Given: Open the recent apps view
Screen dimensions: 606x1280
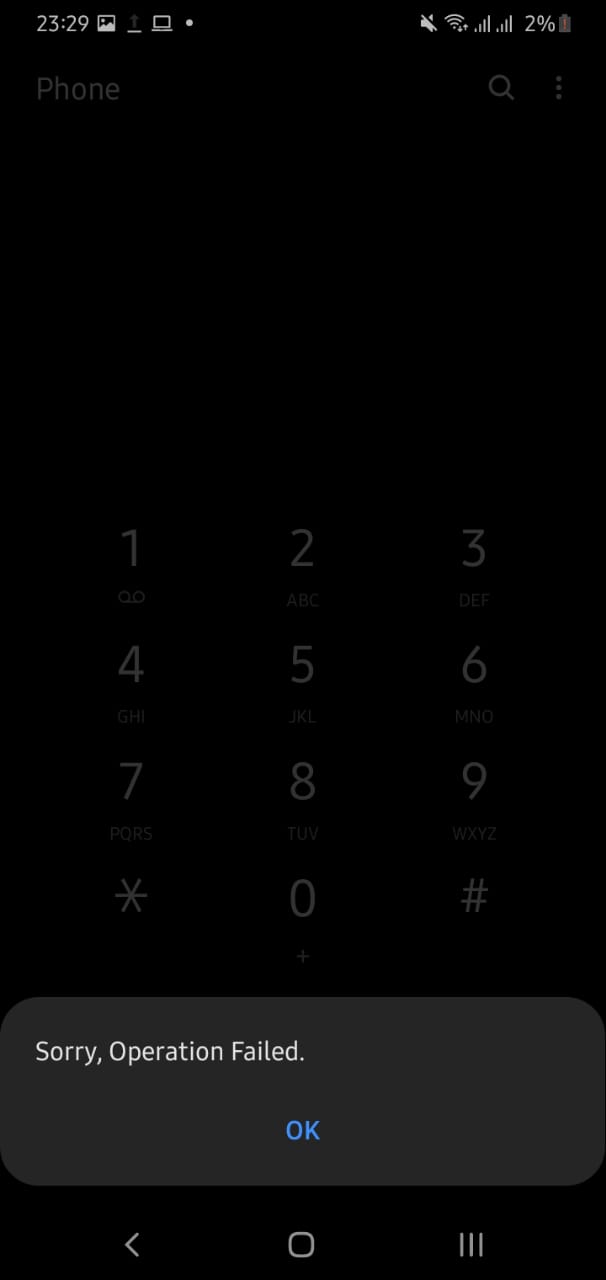Looking at the screenshot, I should pyautogui.click(x=471, y=1244).
